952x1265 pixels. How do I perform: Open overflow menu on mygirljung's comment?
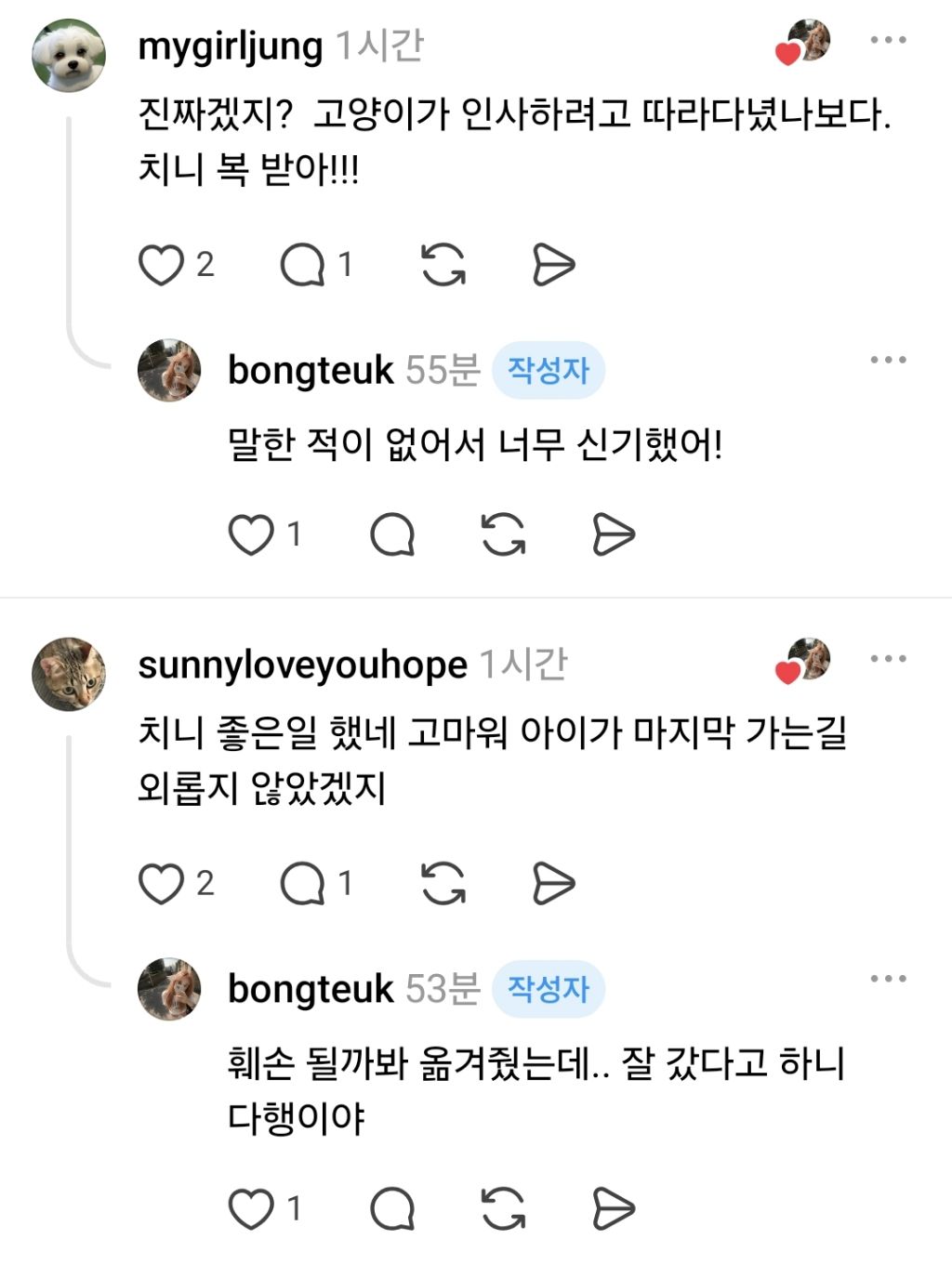point(888,40)
